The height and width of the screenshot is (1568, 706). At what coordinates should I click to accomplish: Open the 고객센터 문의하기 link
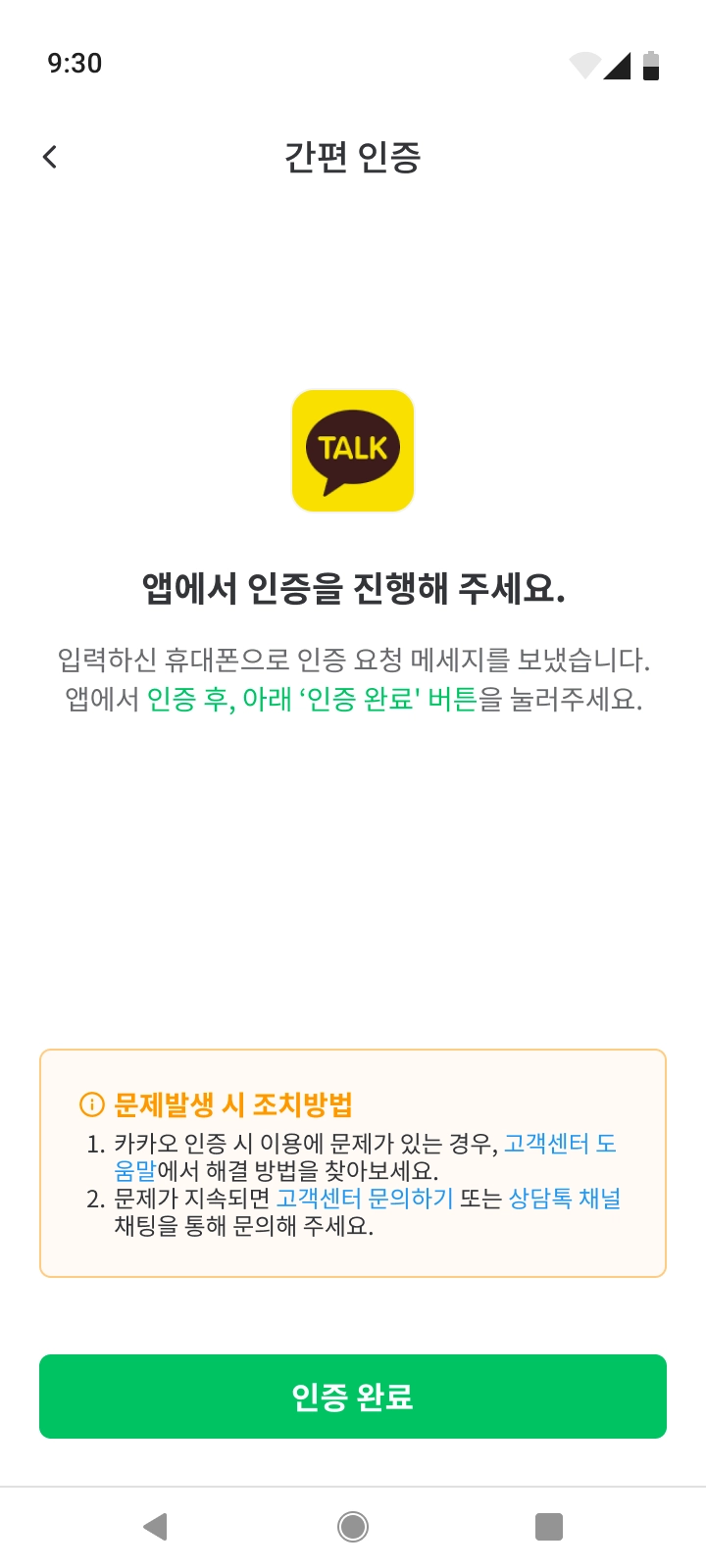point(365,1199)
